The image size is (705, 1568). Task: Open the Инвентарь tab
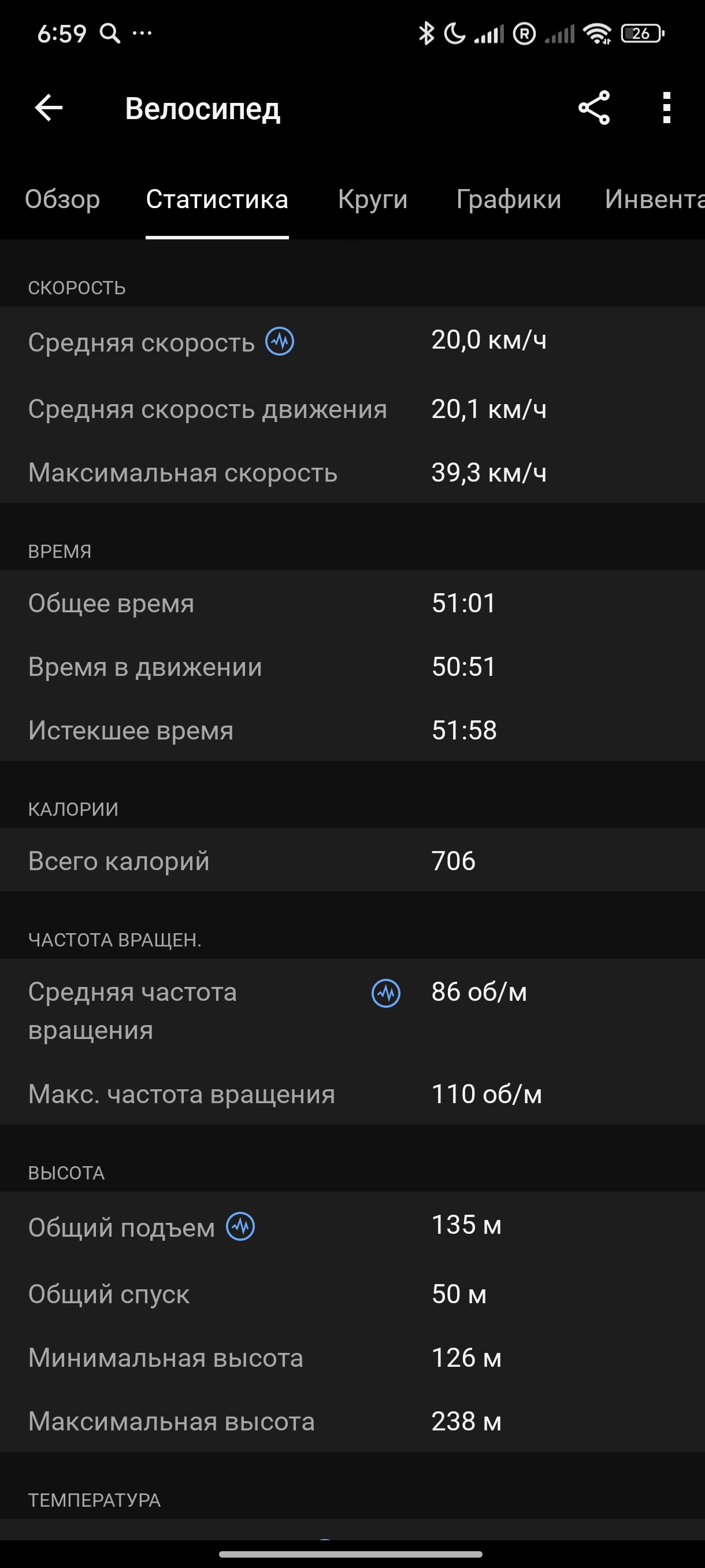point(655,199)
